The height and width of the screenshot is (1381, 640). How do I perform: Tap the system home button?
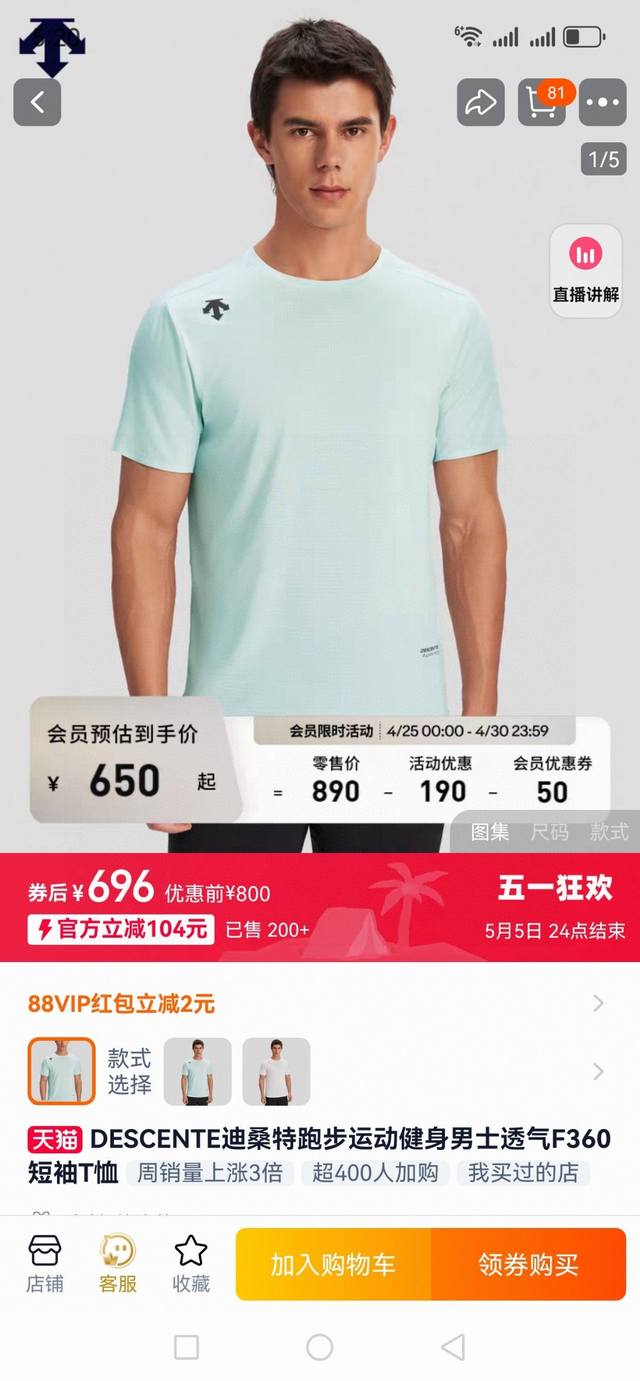319,1347
